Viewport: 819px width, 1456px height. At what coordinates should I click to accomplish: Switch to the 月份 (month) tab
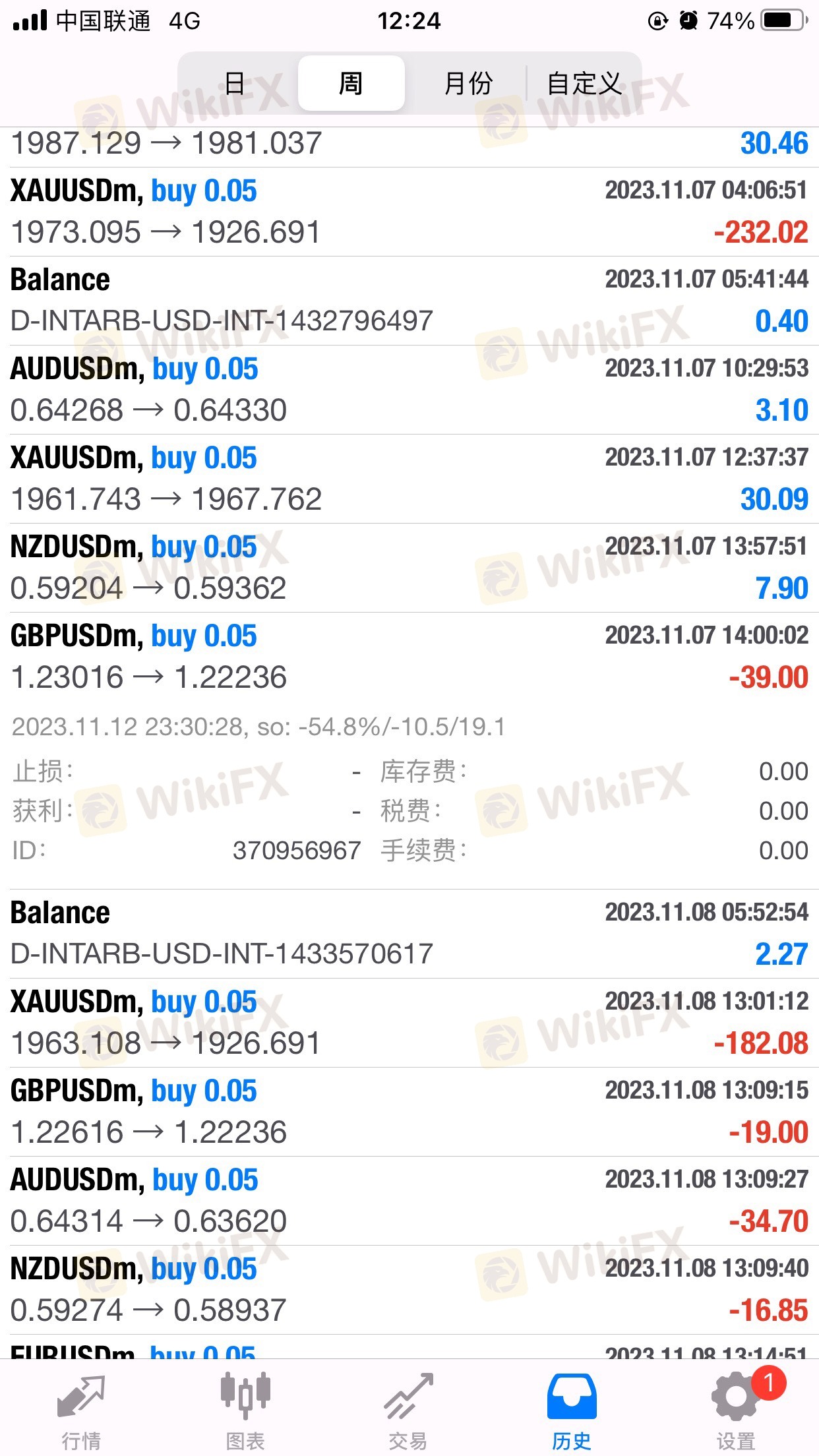tap(468, 83)
